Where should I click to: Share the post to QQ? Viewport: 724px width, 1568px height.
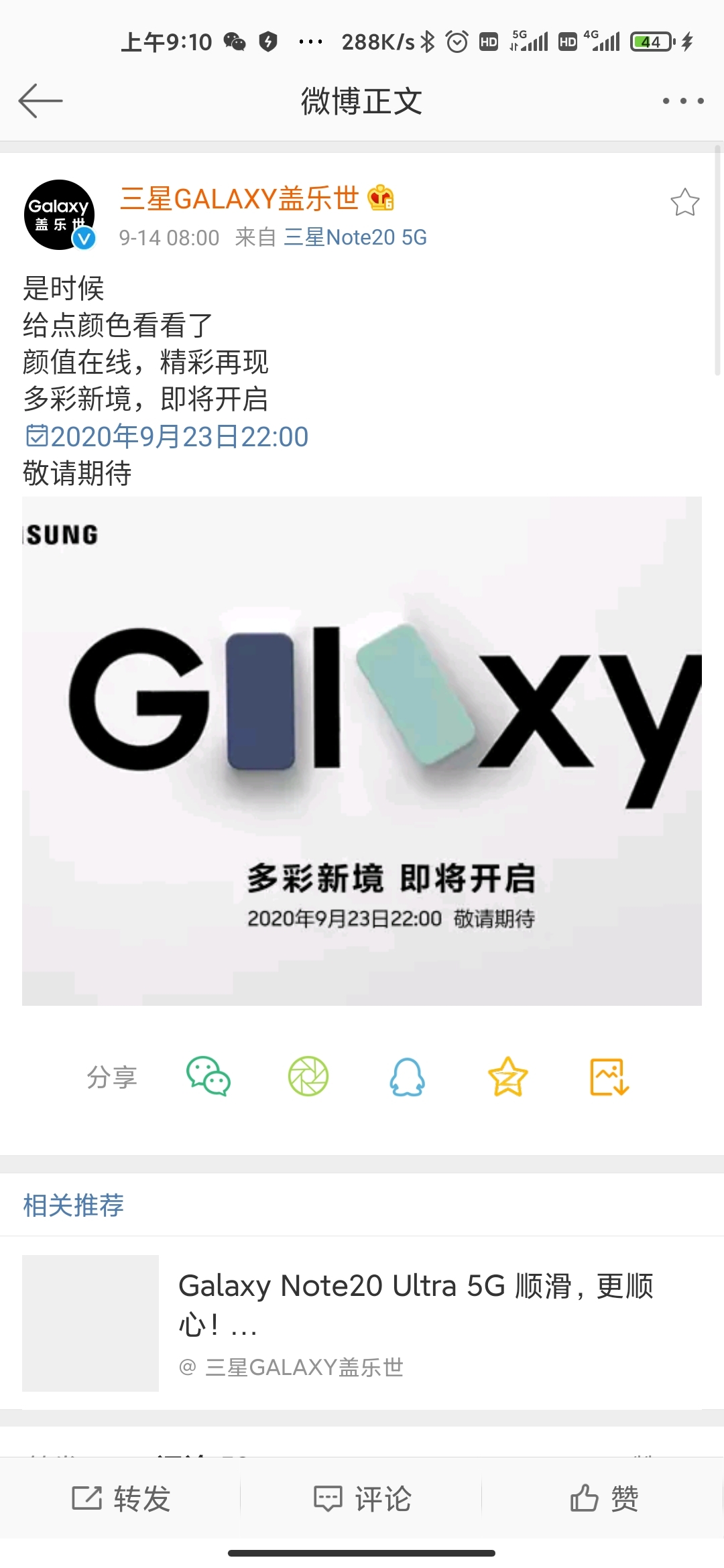coord(408,1077)
